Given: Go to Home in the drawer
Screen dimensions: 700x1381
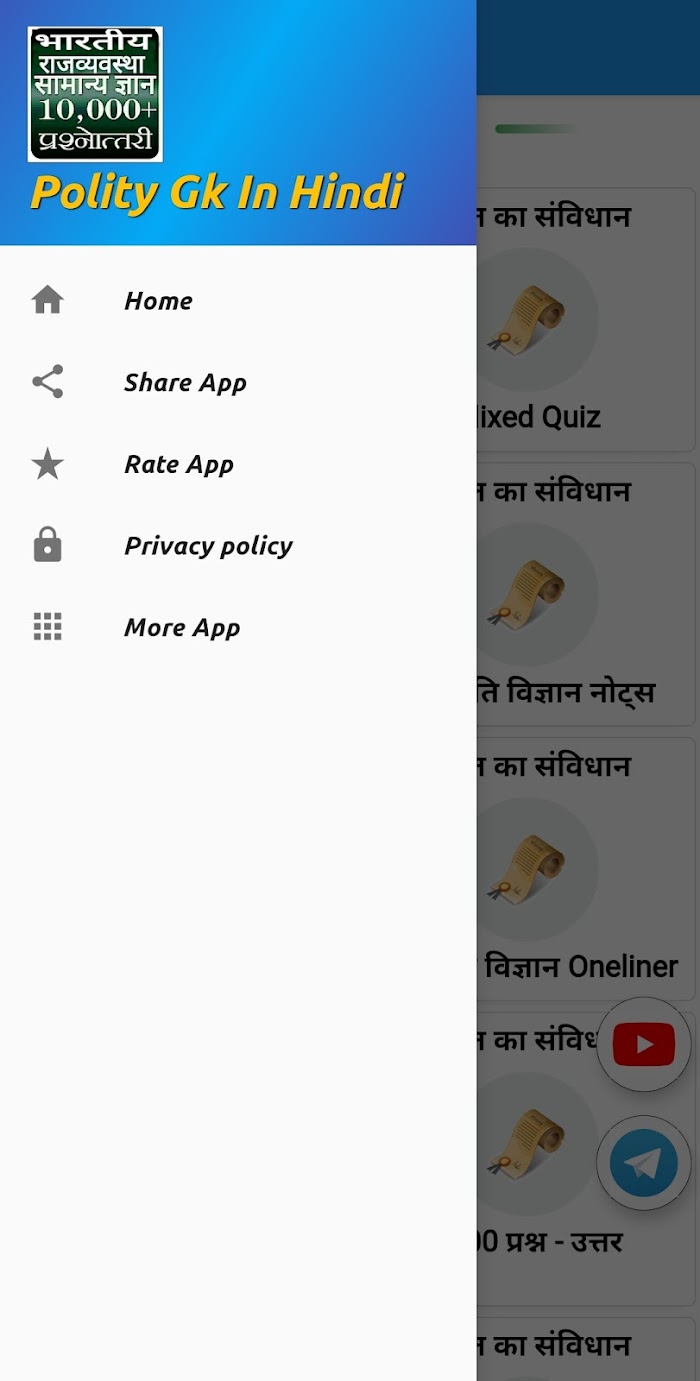Looking at the screenshot, I should (x=238, y=300).
